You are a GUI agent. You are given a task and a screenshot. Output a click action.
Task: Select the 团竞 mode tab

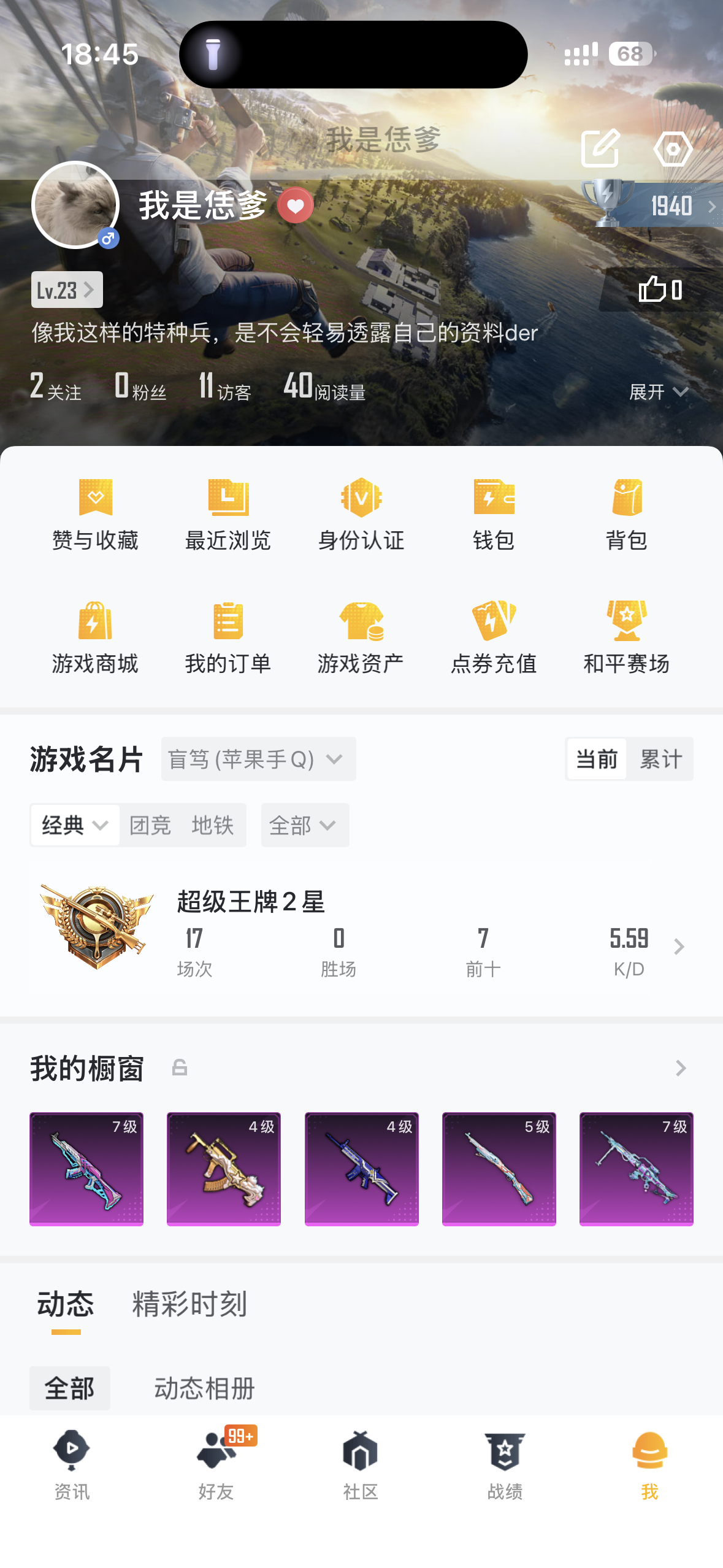150,825
